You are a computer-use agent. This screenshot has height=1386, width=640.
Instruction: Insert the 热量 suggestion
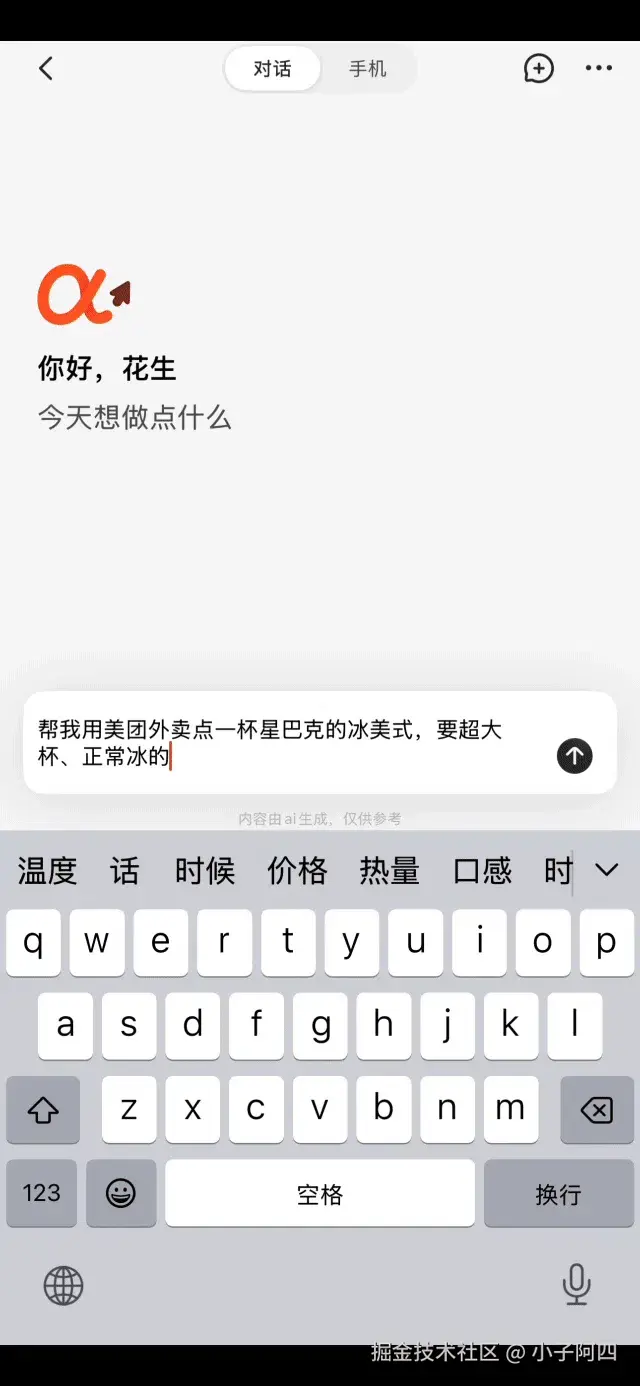[x=389, y=870]
